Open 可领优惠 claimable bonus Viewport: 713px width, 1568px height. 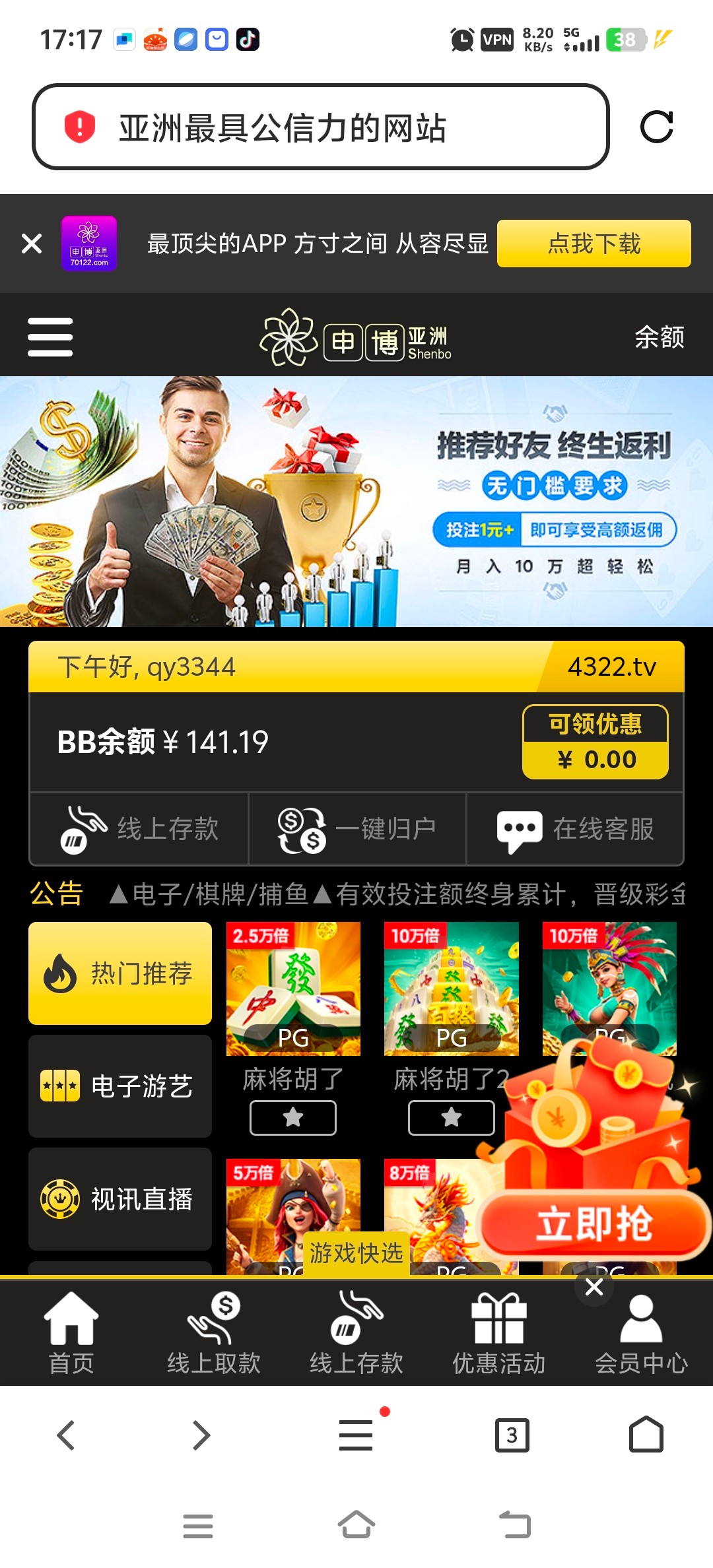(x=595, y=742)
